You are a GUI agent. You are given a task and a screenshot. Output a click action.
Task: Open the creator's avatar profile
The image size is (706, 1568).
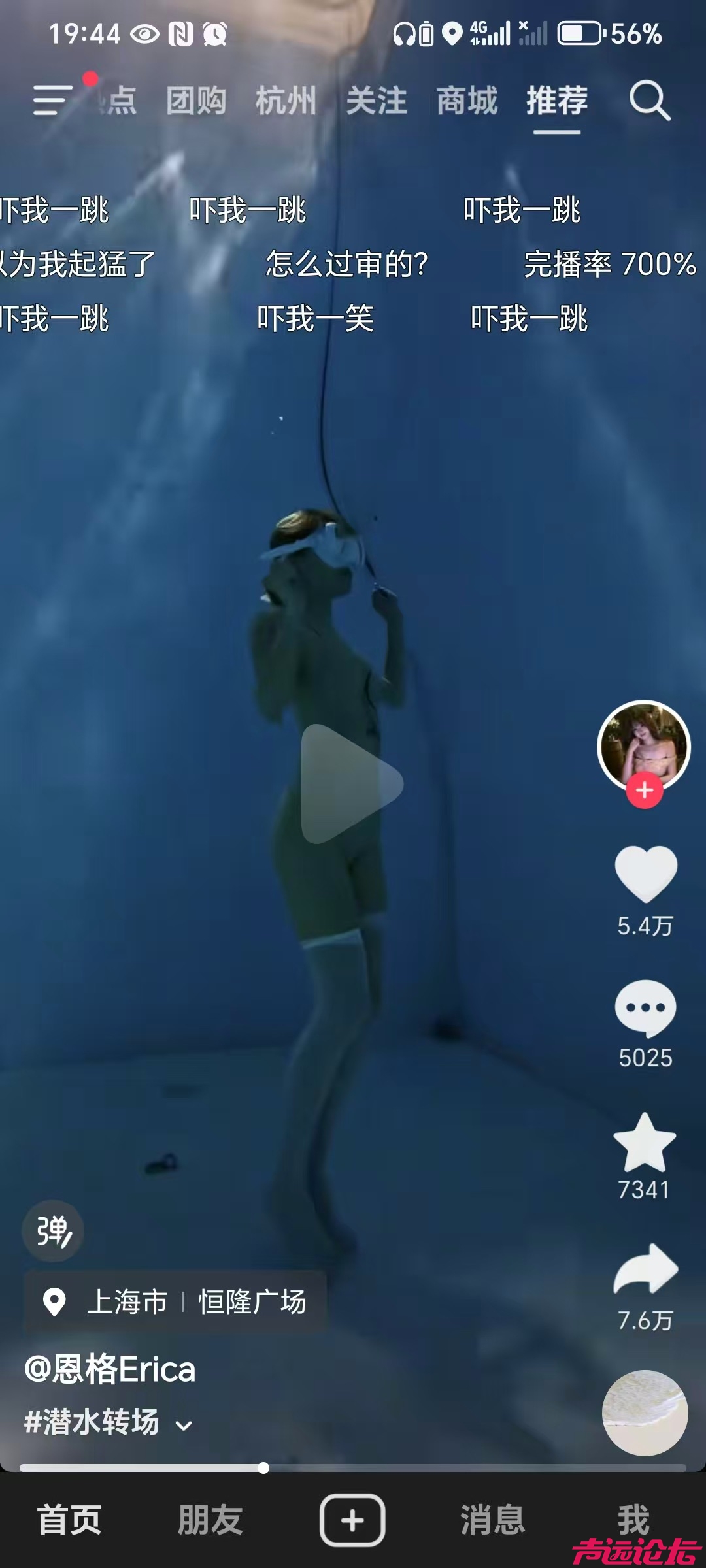tap(644, 745)
